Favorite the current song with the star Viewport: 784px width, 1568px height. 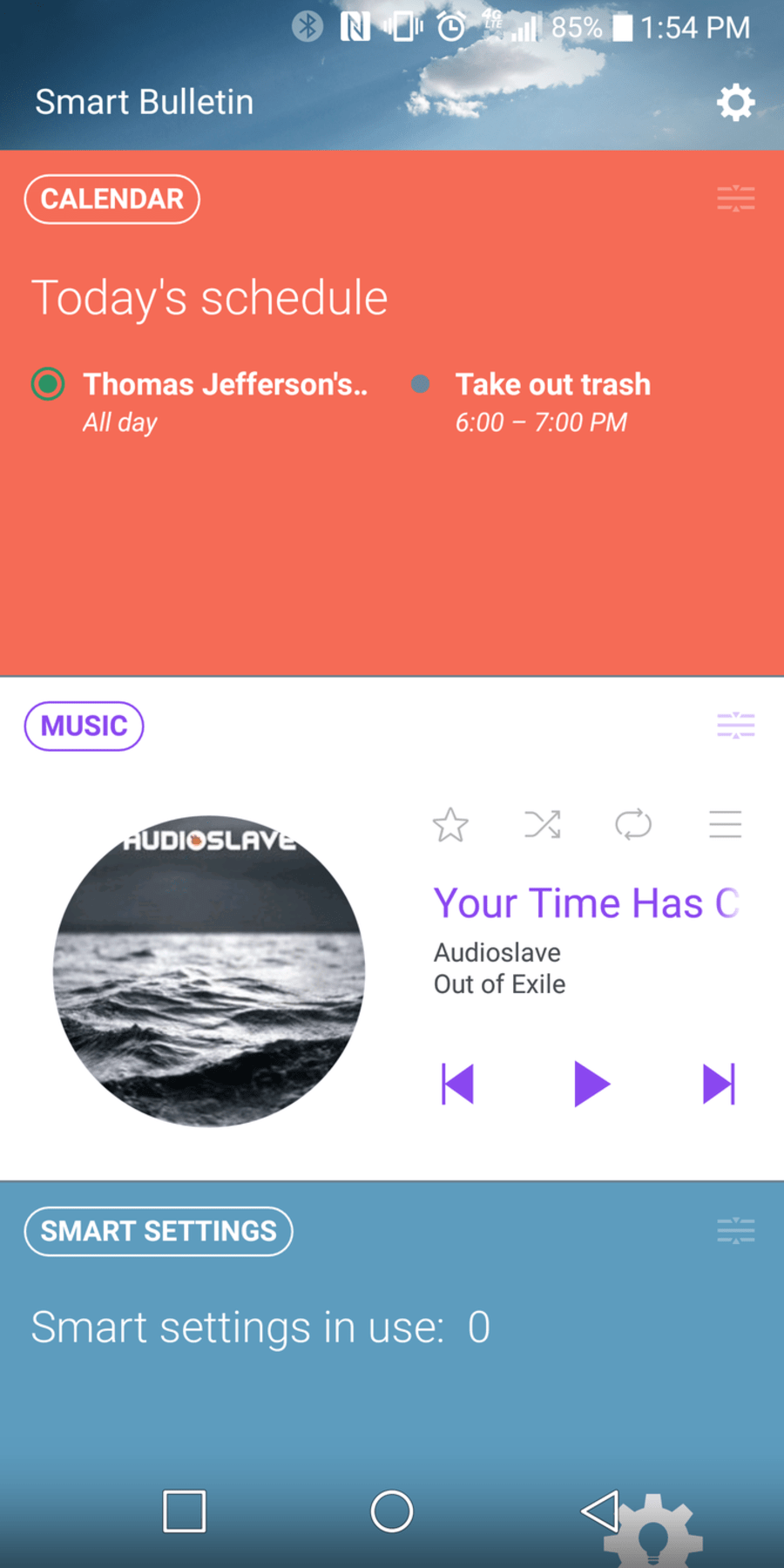(450, 824)
